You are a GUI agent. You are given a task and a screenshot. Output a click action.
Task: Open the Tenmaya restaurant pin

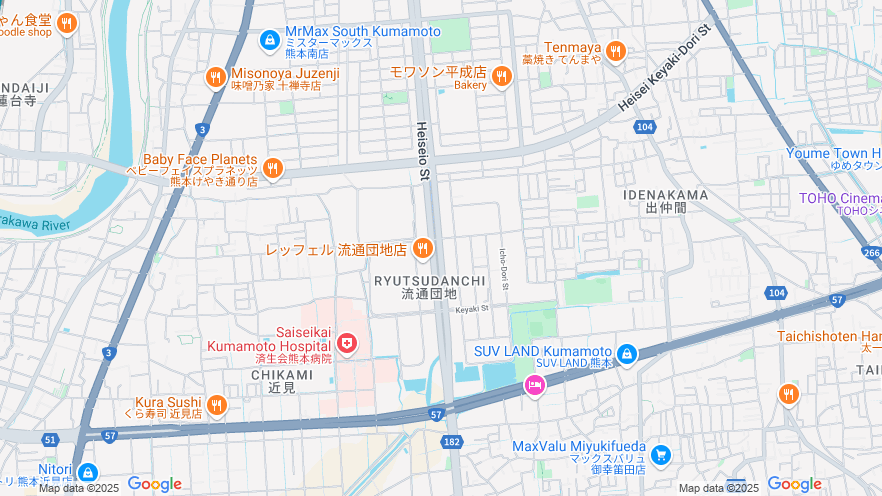pyautogui.click(x=615, y=50)
